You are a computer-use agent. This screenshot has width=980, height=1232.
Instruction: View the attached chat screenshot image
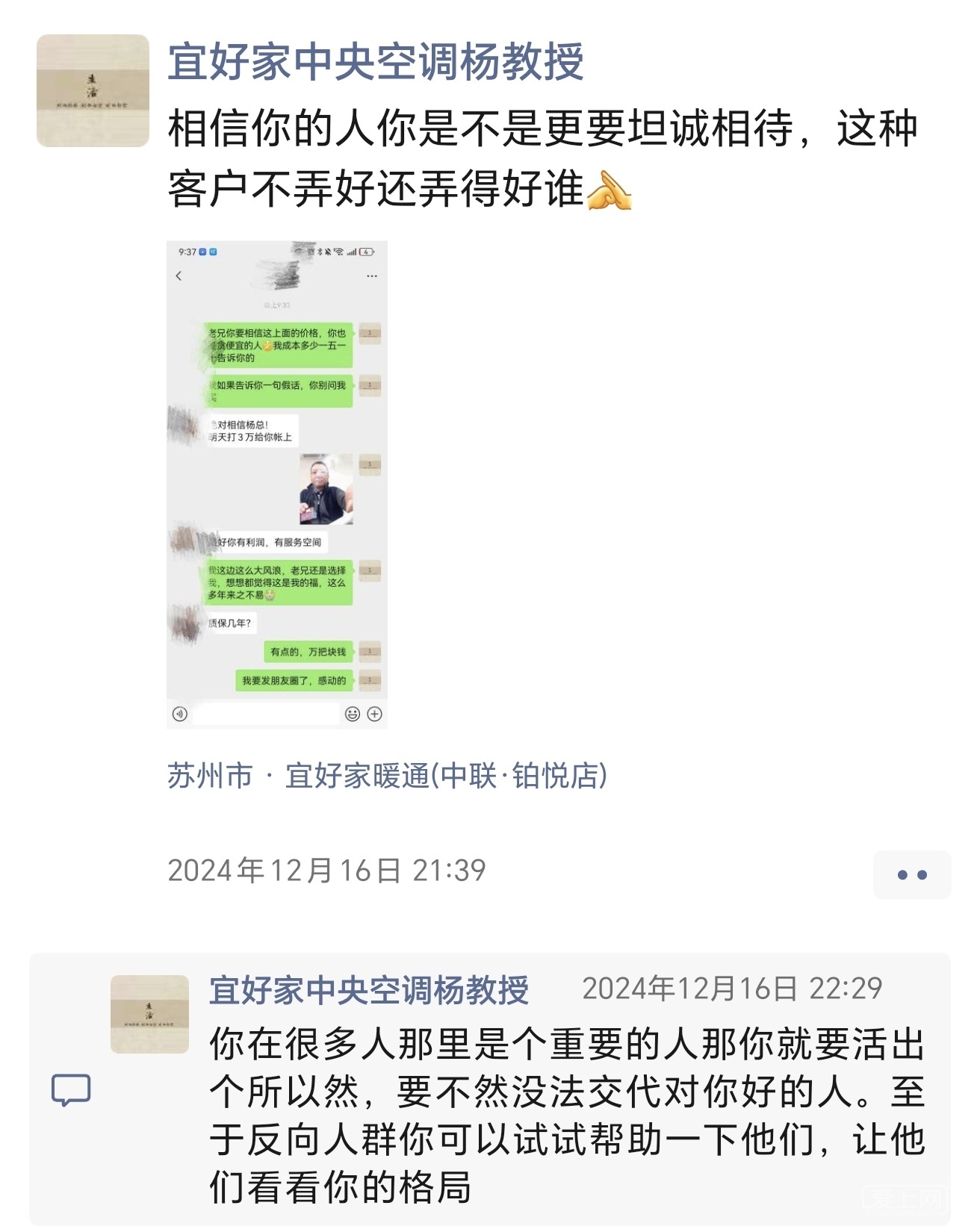[x=276, y=484]
